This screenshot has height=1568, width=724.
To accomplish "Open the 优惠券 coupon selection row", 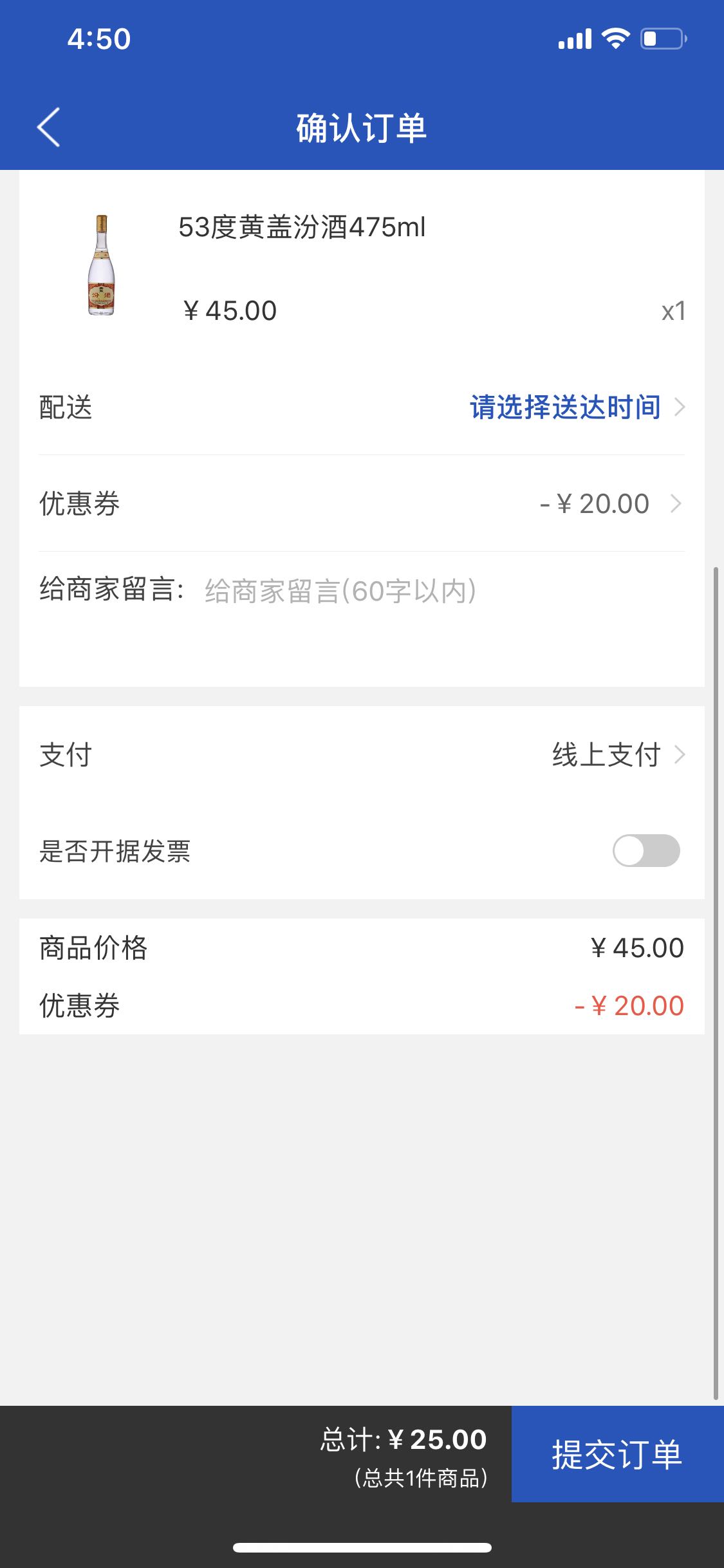I will click(x=362, y=503).
